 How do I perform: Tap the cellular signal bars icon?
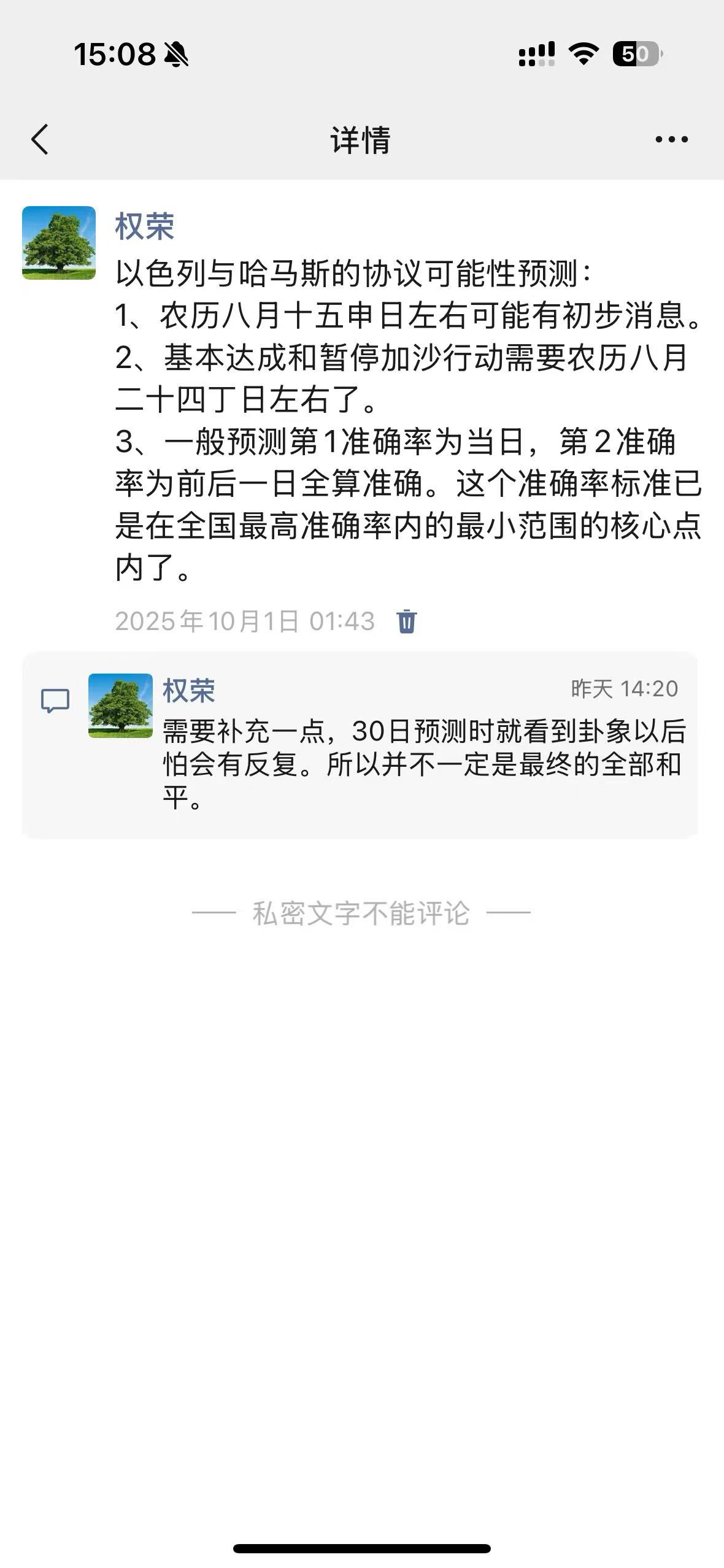tap(536, 54)
